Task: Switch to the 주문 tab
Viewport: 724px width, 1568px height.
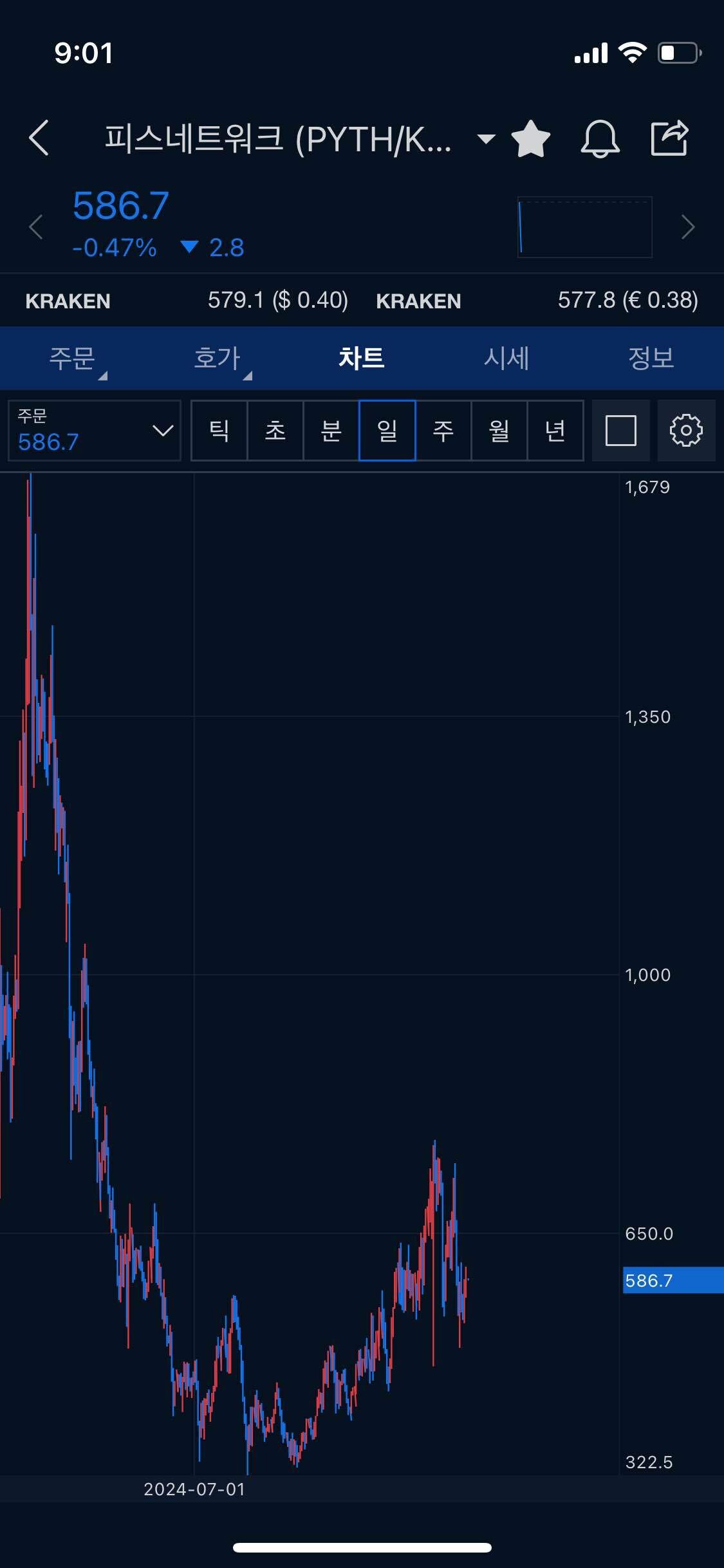Action: [72, 358]
